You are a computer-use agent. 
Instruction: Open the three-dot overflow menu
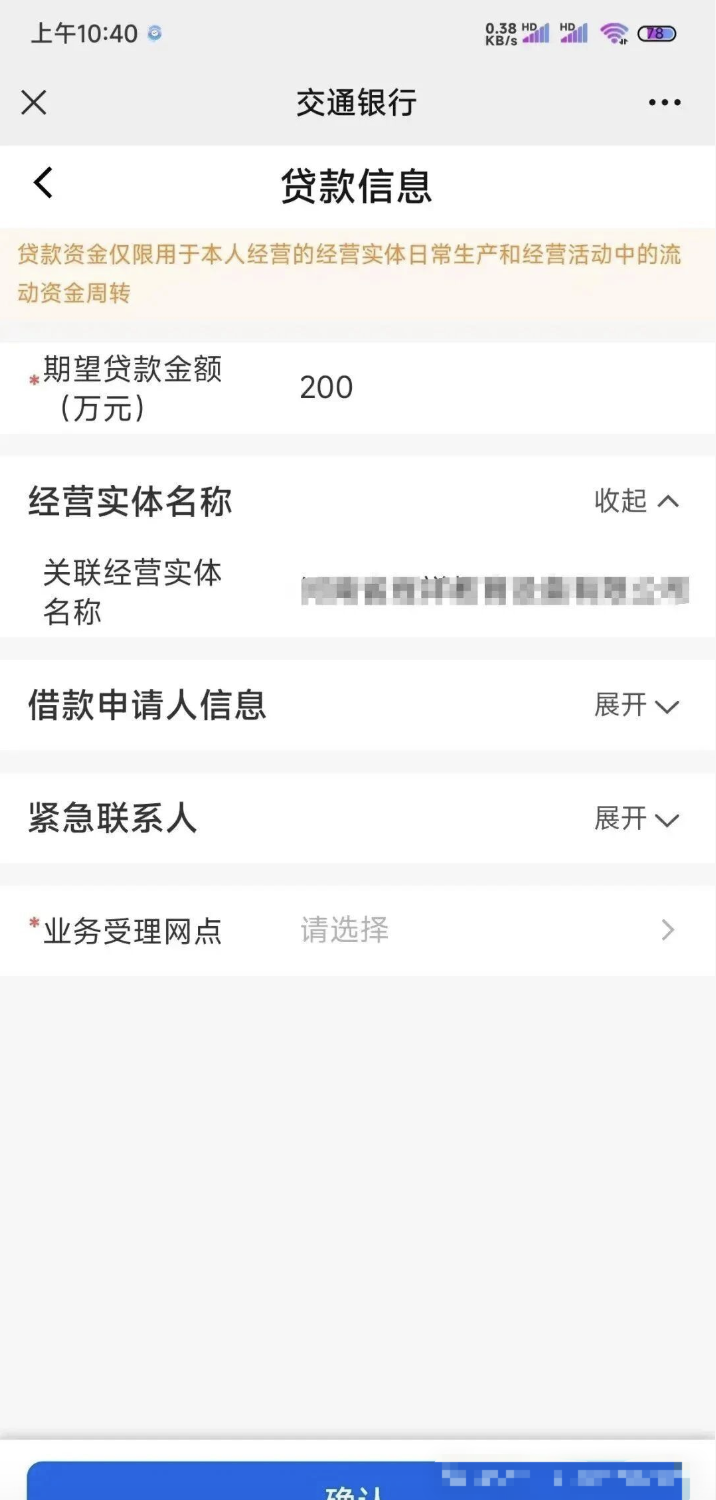pos(664,102)
